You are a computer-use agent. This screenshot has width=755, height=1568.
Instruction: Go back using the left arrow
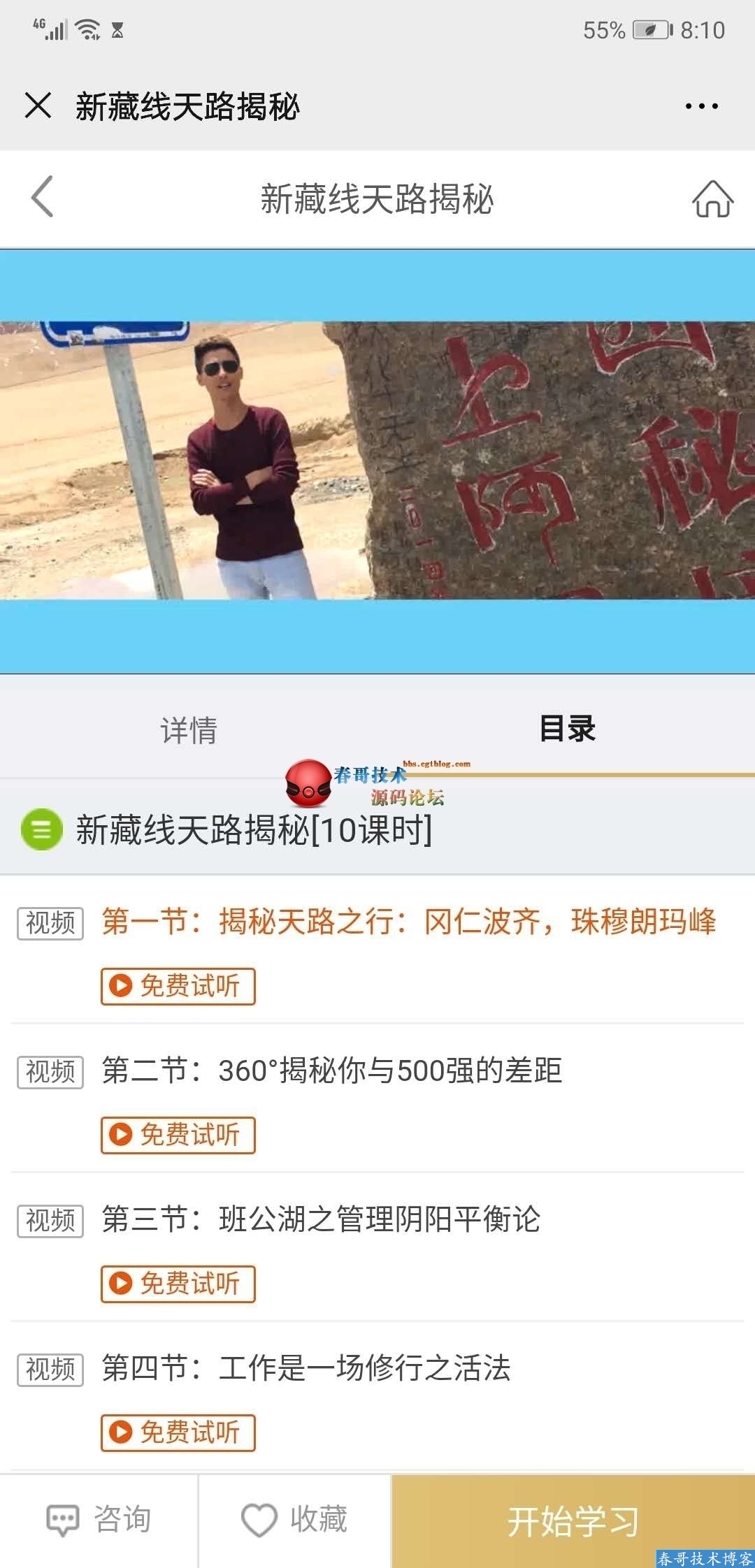(43, 197)
